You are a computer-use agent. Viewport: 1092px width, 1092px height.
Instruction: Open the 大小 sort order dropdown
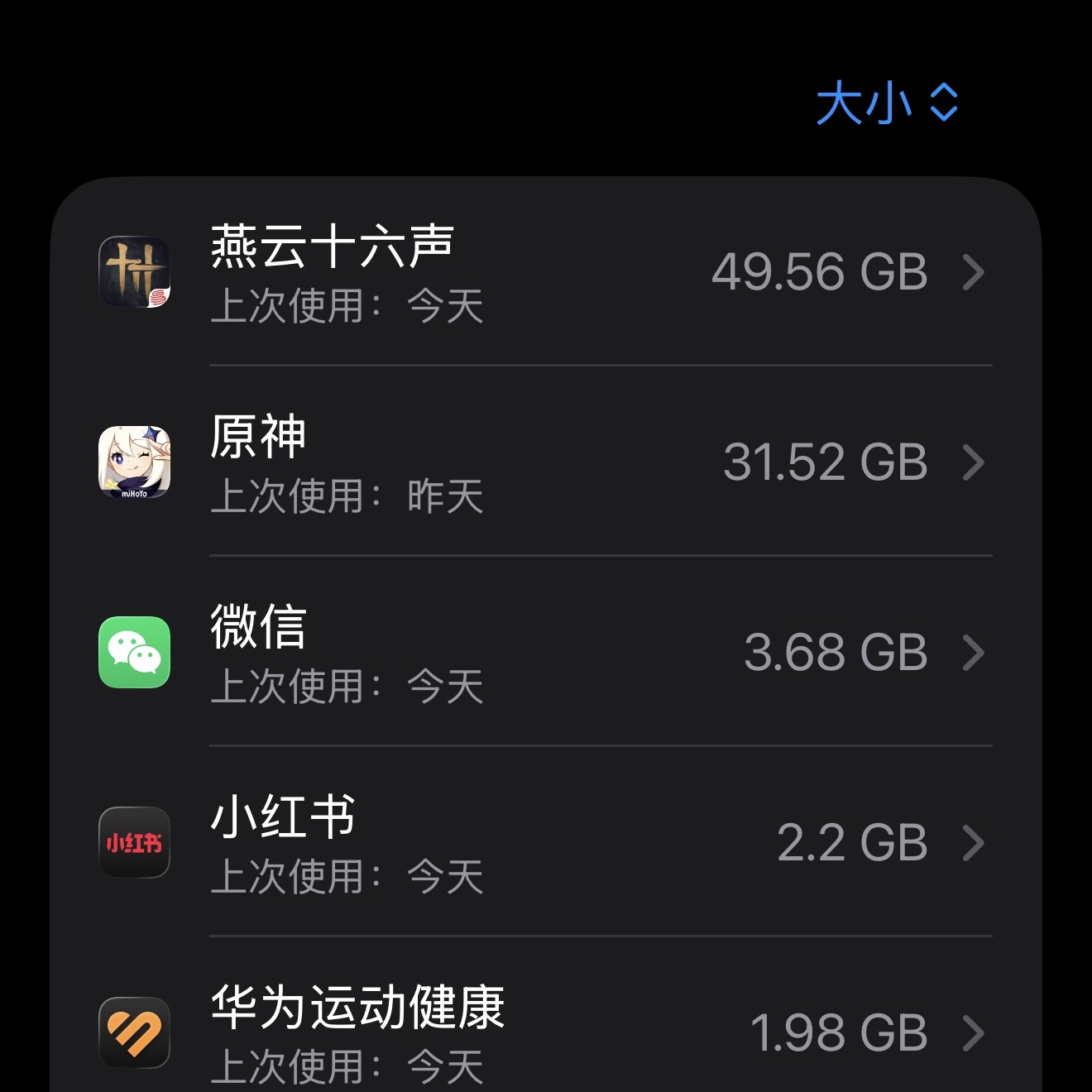886,103
